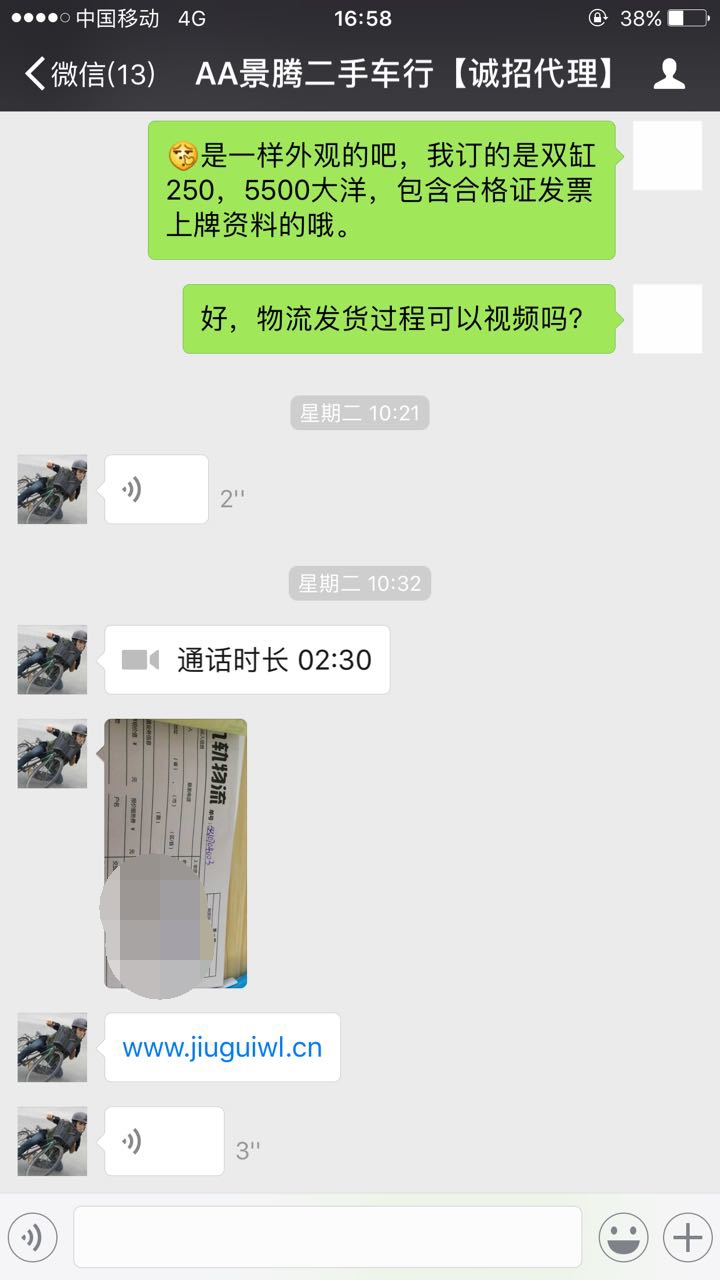The image size is (720, 1280).
Task: Play the 2-second voice message
Action: point(156,489)
